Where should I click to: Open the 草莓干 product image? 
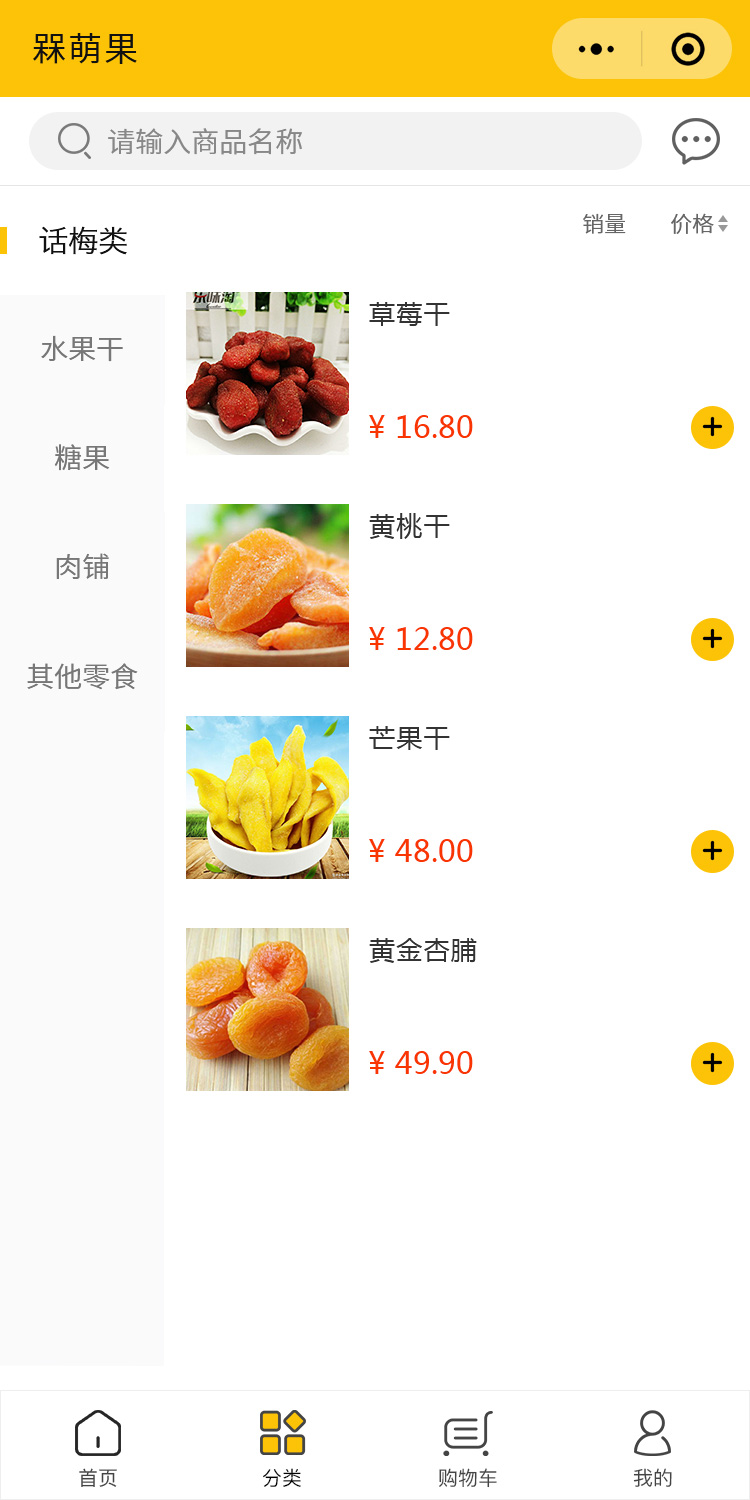coord(267,373)
